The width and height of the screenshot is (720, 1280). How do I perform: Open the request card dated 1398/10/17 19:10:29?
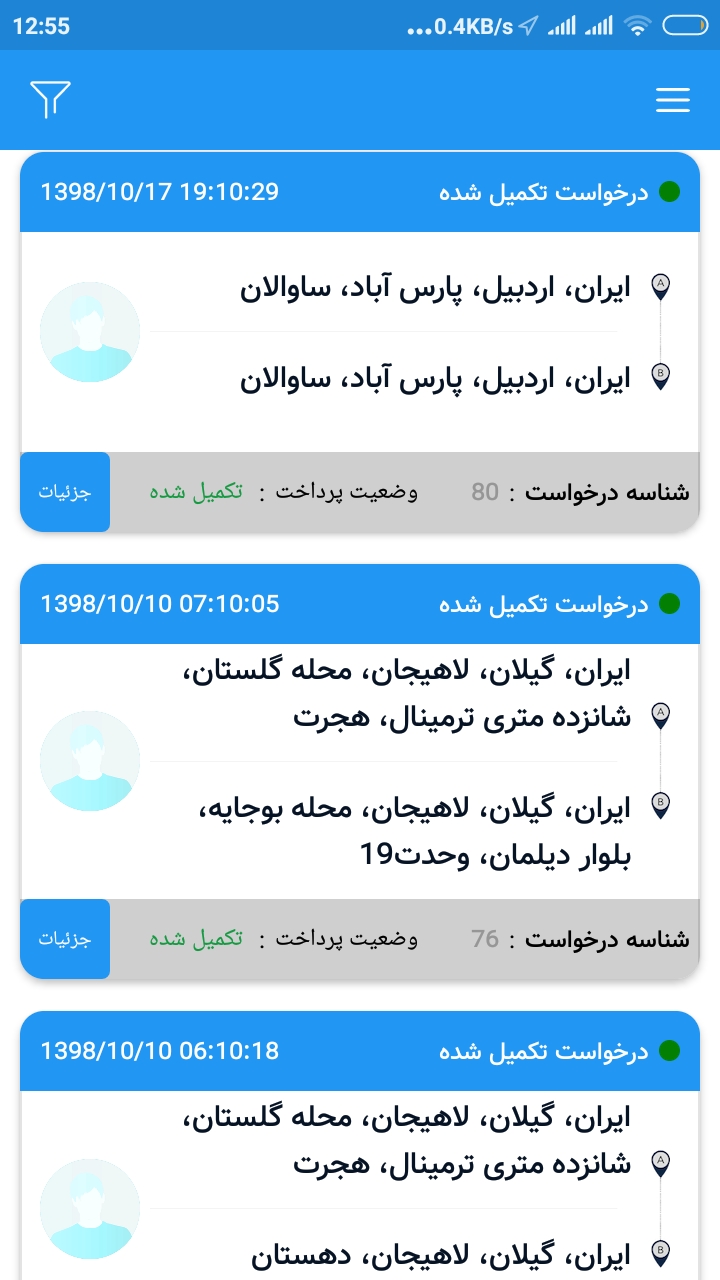click(360, 335)
